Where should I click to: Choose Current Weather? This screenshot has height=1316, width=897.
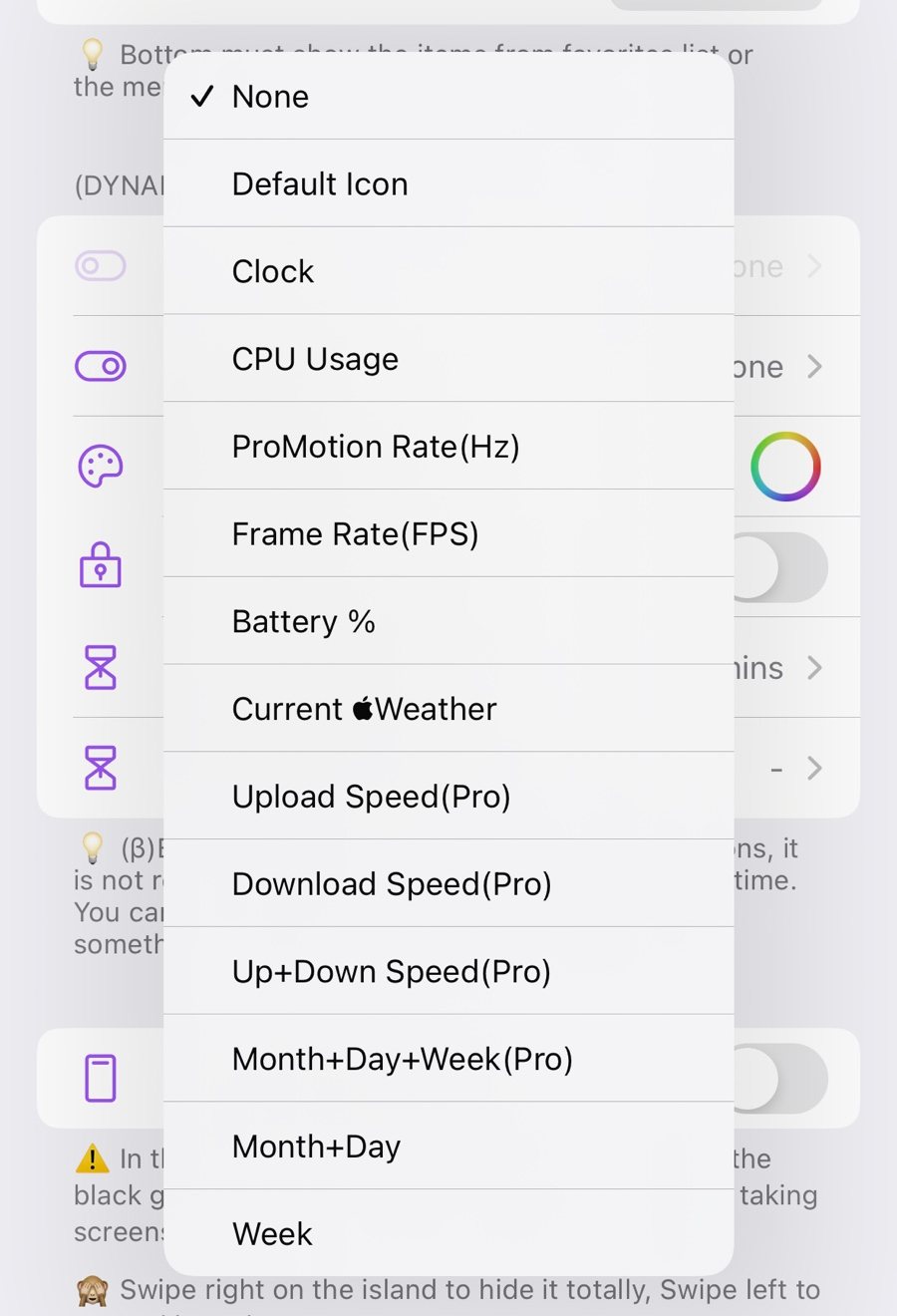(448, 709)
